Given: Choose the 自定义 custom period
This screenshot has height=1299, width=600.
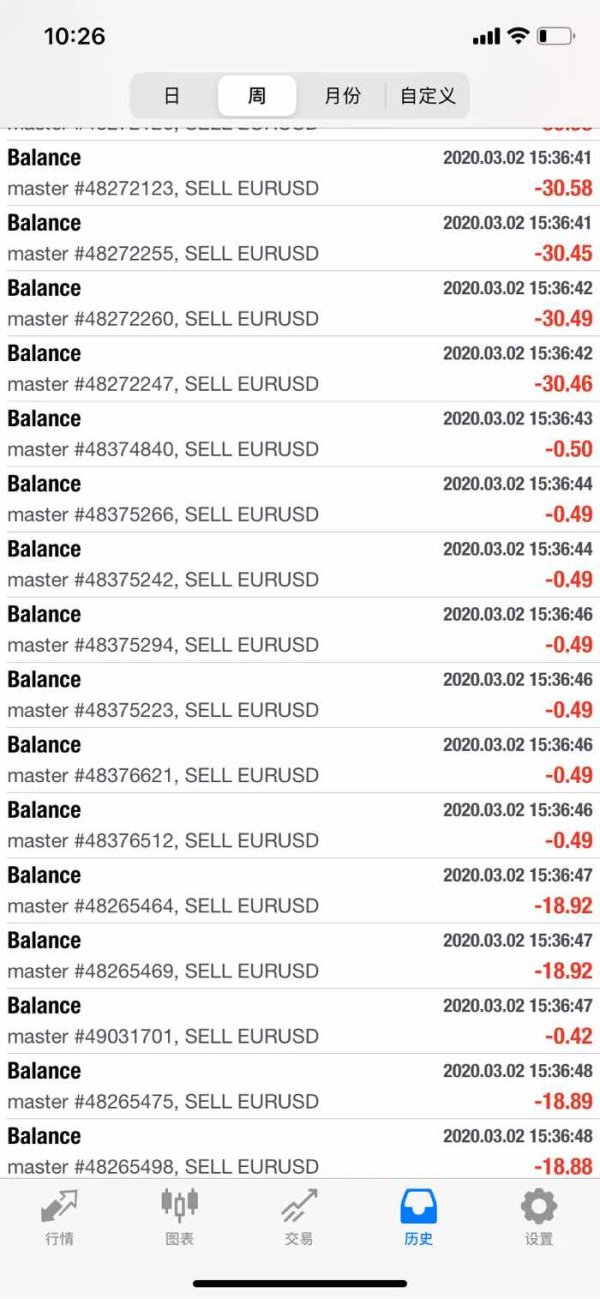Looking at the screenshot, I should [427, 96].
